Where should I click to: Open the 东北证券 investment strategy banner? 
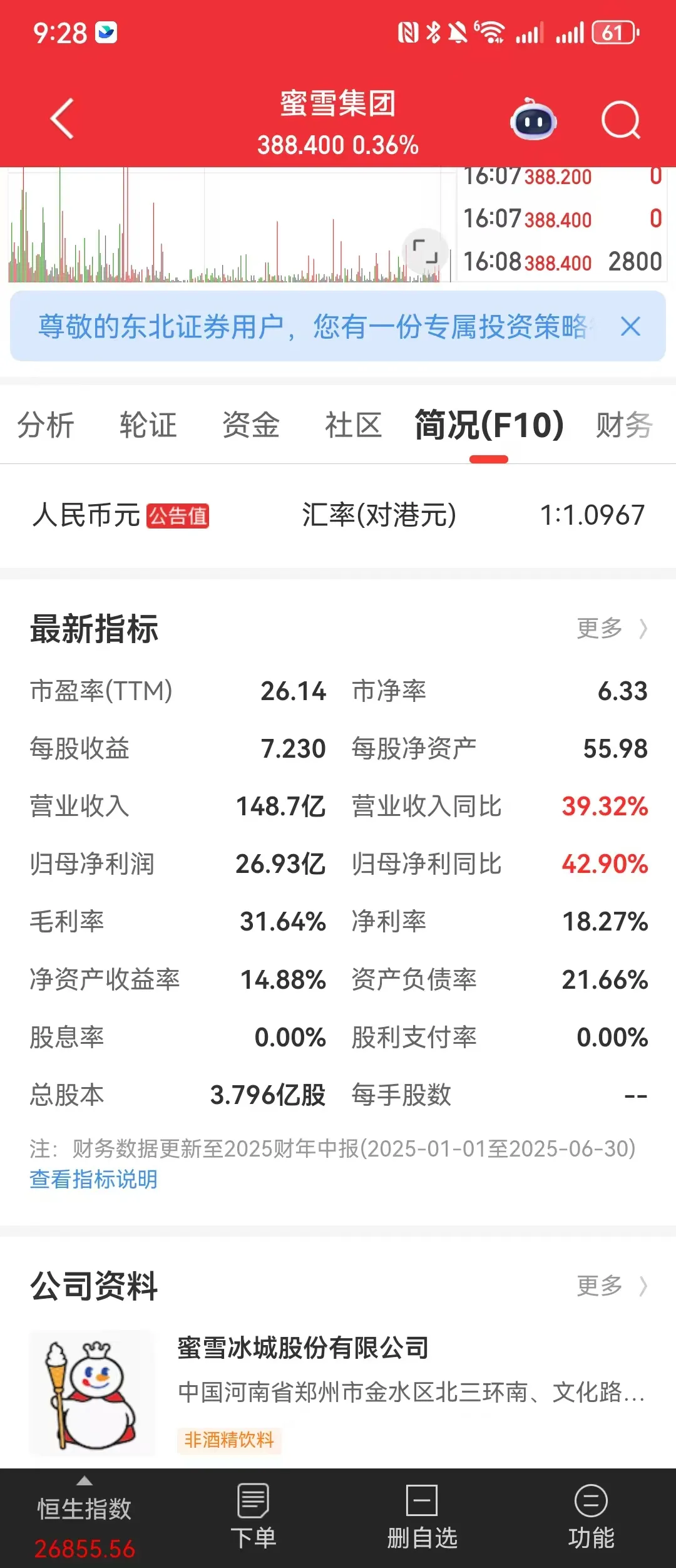[x=313, y=326]
